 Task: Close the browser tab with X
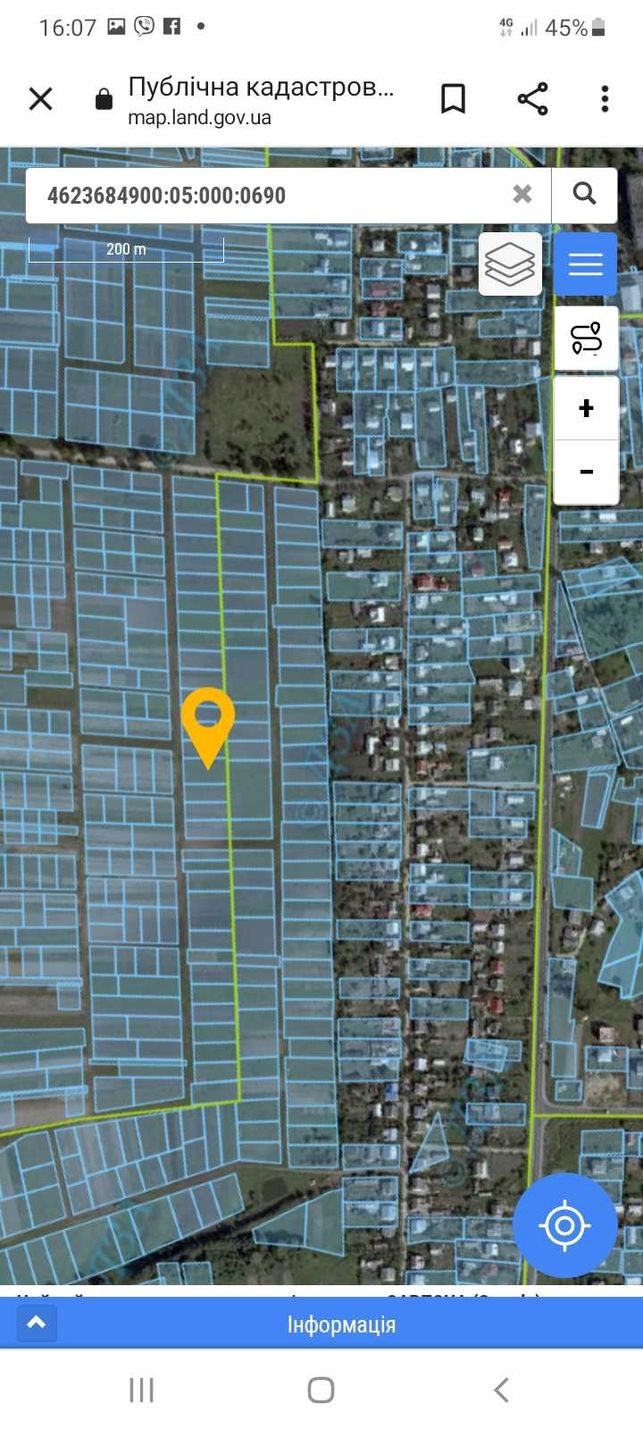pos(40,99)
